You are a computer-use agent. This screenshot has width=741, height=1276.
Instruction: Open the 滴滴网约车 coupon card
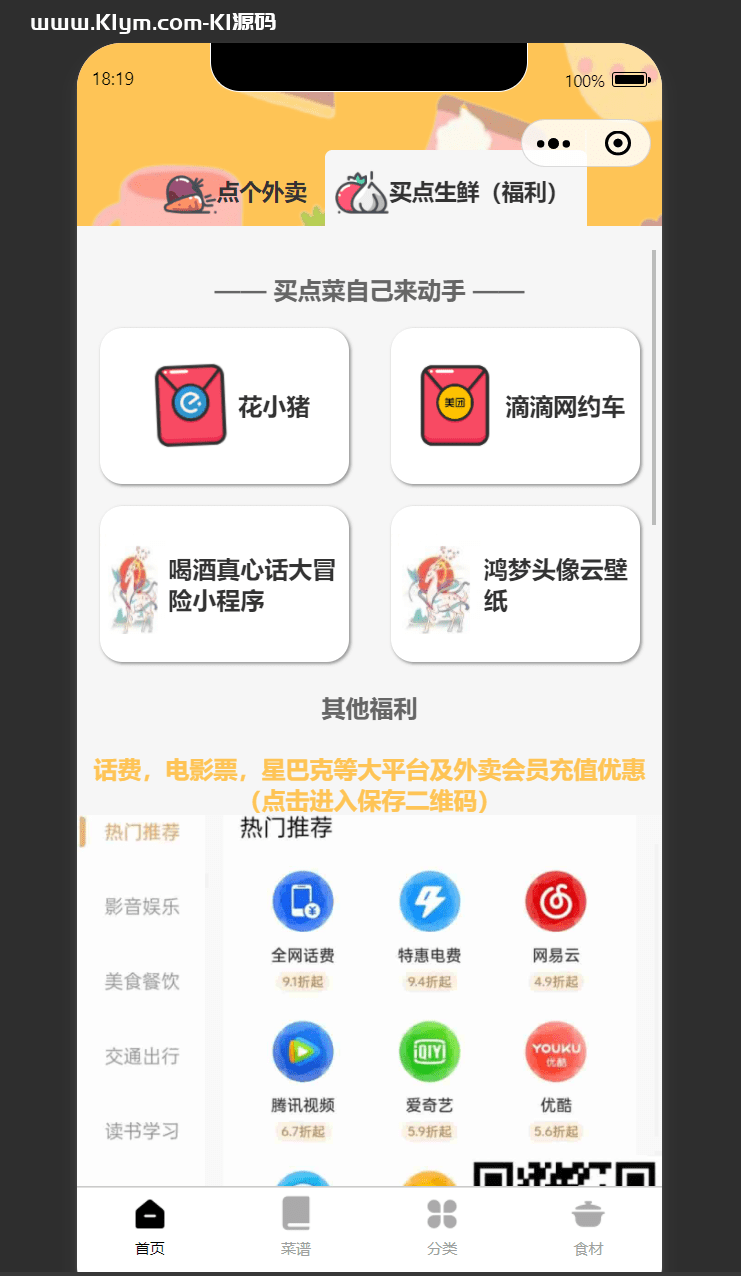(515, 406)
